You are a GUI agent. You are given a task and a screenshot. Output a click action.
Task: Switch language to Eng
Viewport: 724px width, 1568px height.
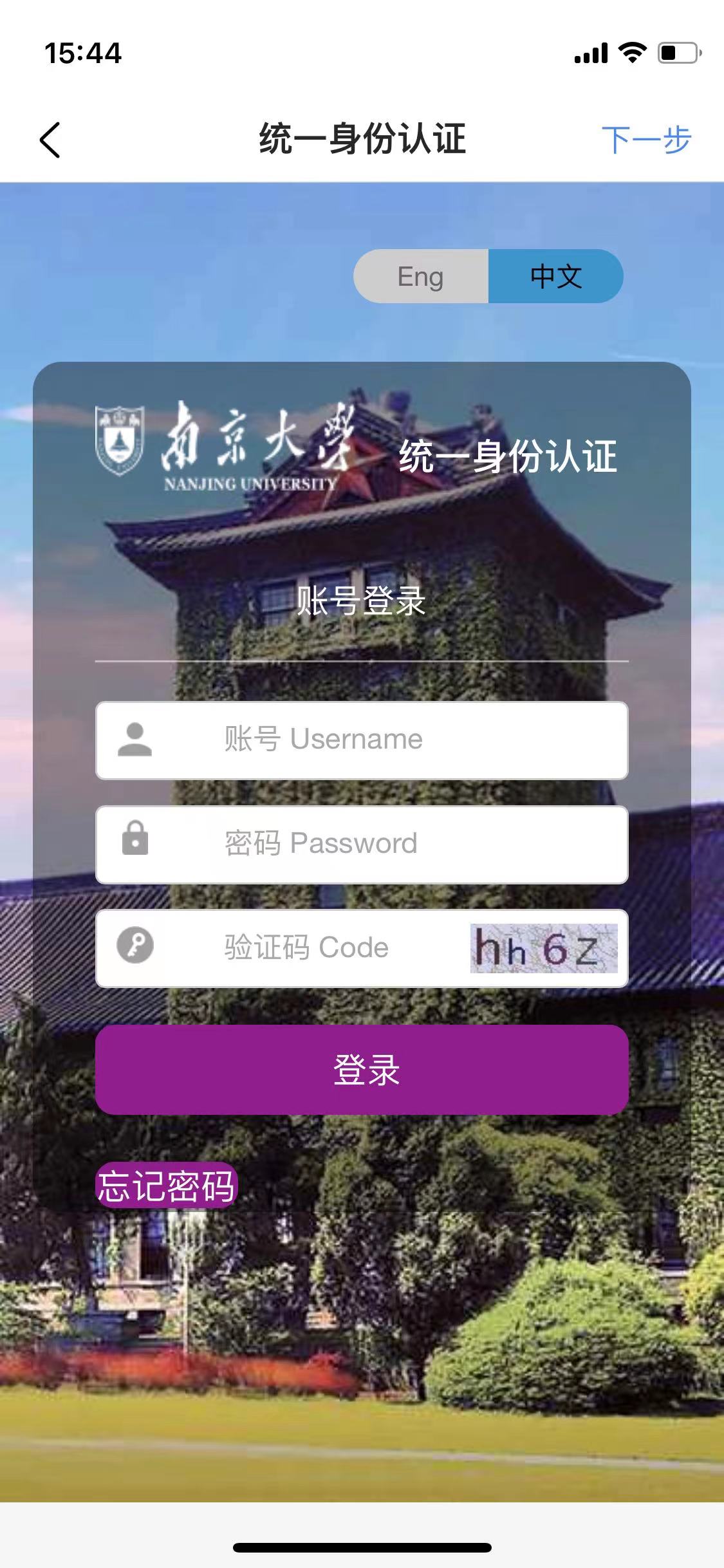click(x=421, y=277)
